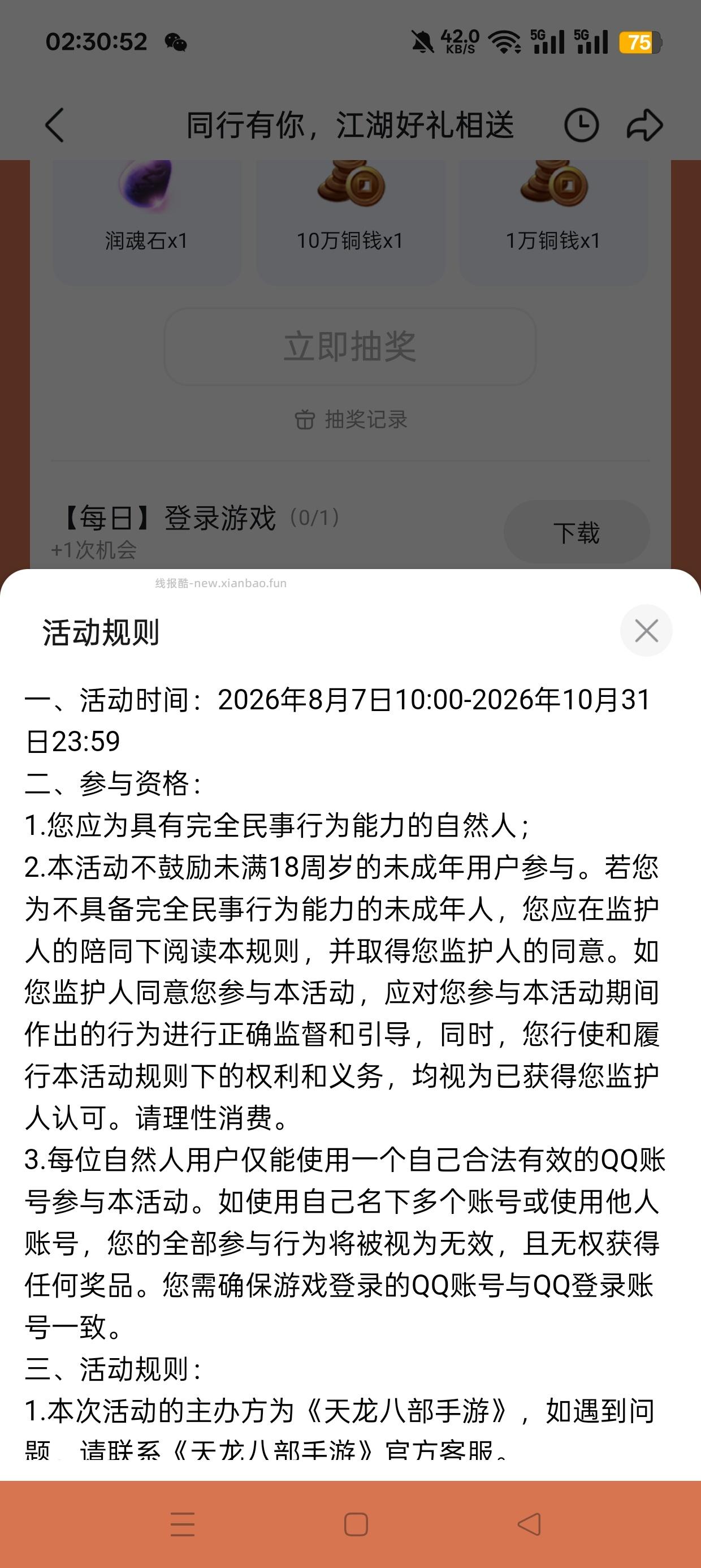Close the 活动规则 rules sheet
701x1568 pixels.
646,631
